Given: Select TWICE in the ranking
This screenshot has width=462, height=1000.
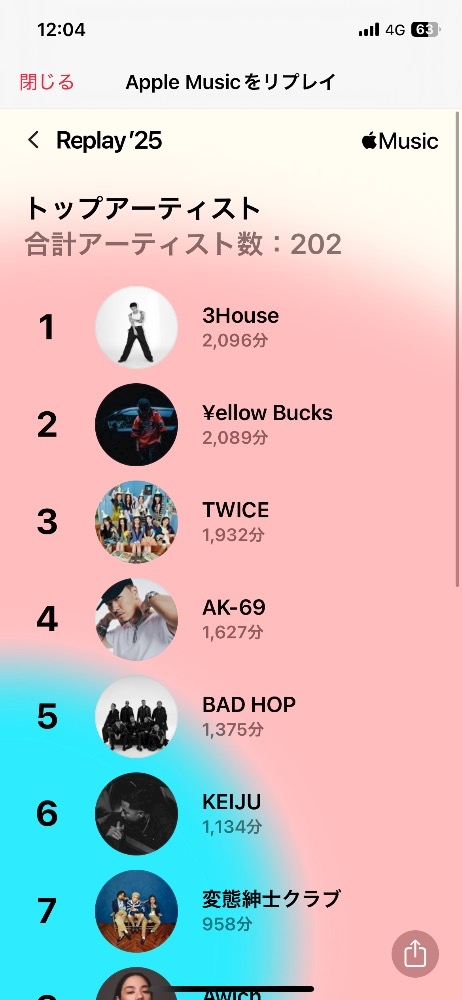Looking at the screenshot, I should click(231, 522).
